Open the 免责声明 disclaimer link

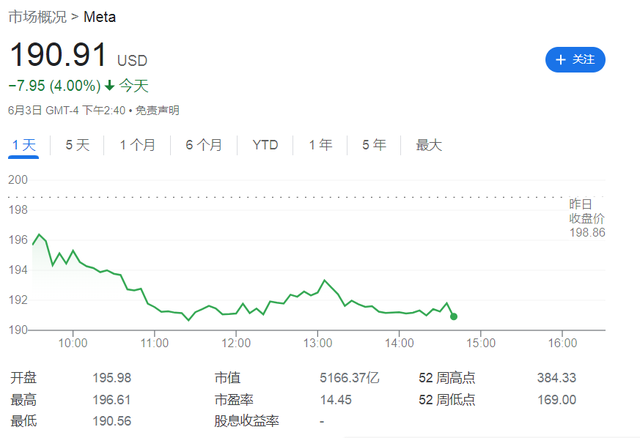coord(157,110)
